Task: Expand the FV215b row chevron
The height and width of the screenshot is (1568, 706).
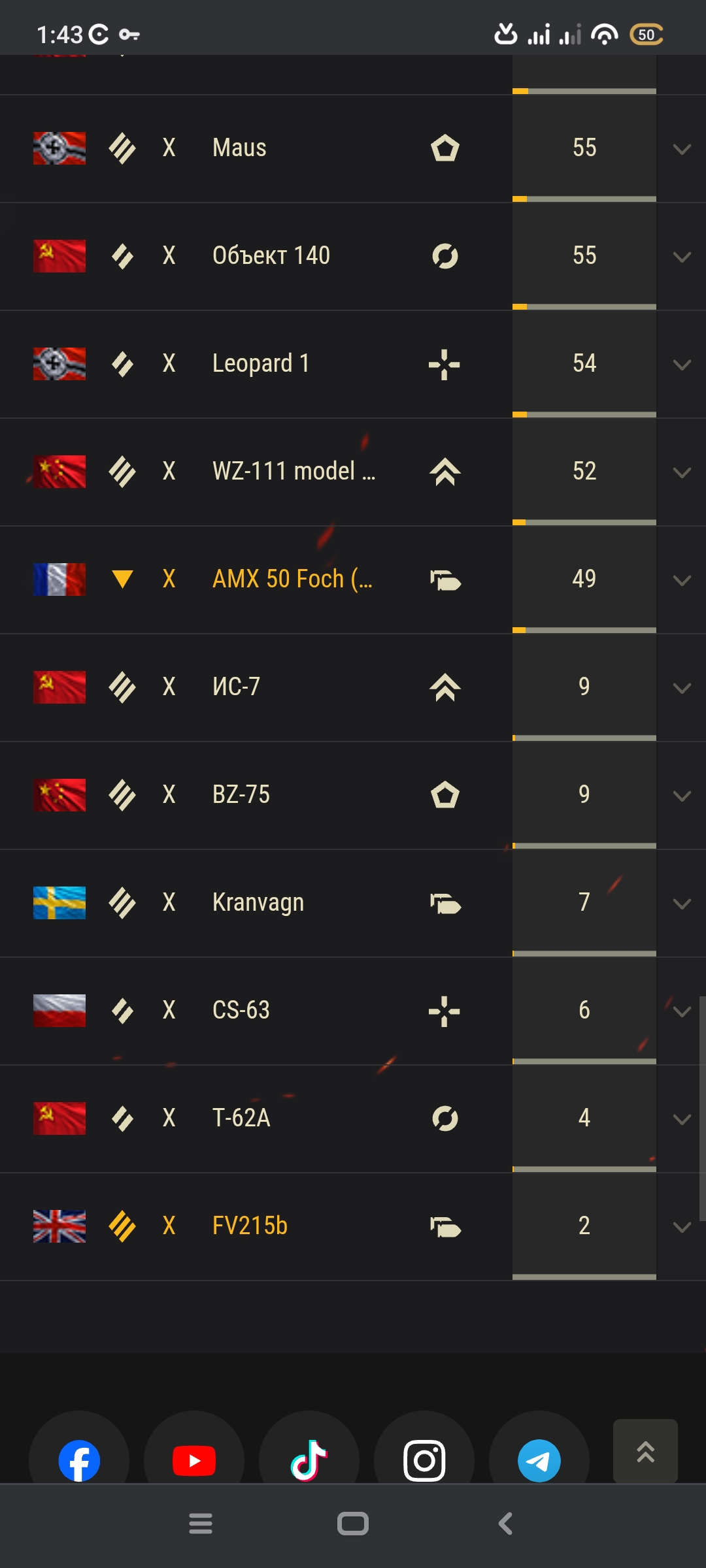Action: click(682, 1228)
